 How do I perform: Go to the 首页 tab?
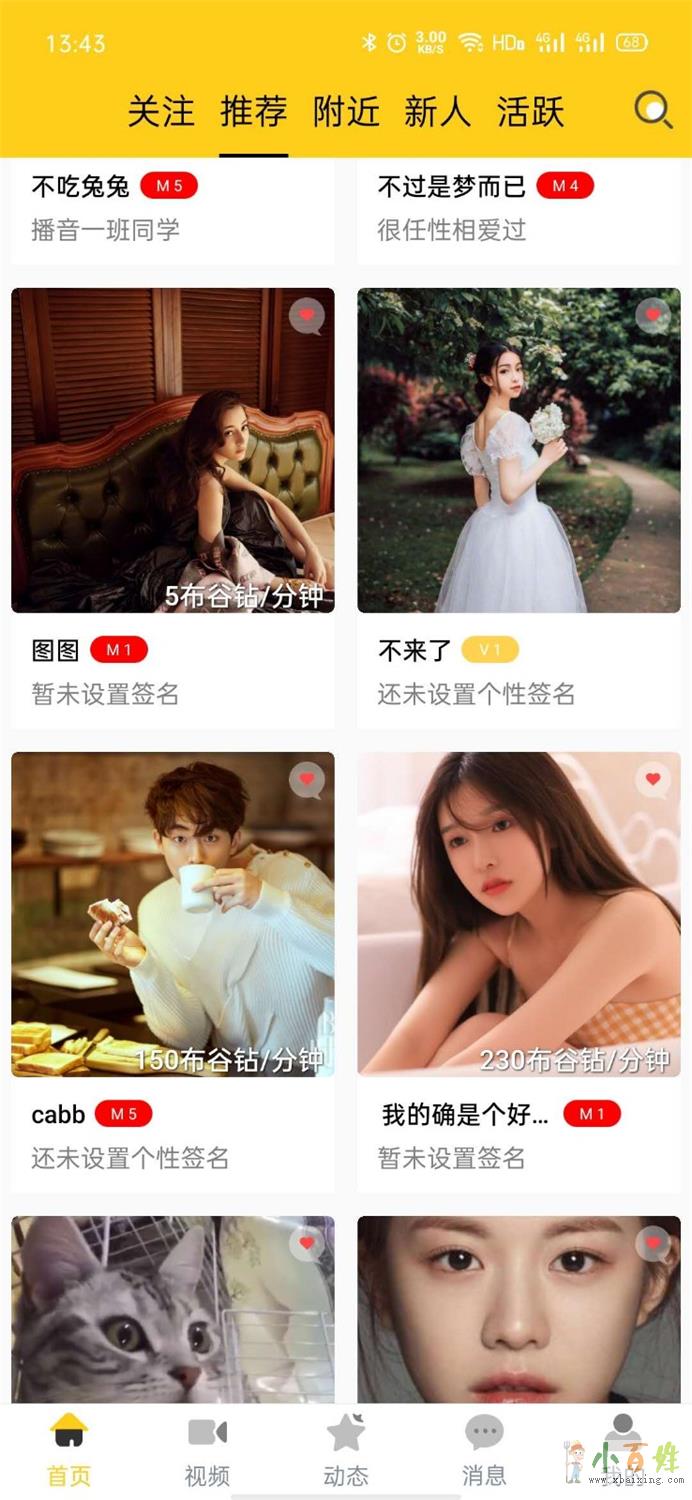click(69, 1450)
